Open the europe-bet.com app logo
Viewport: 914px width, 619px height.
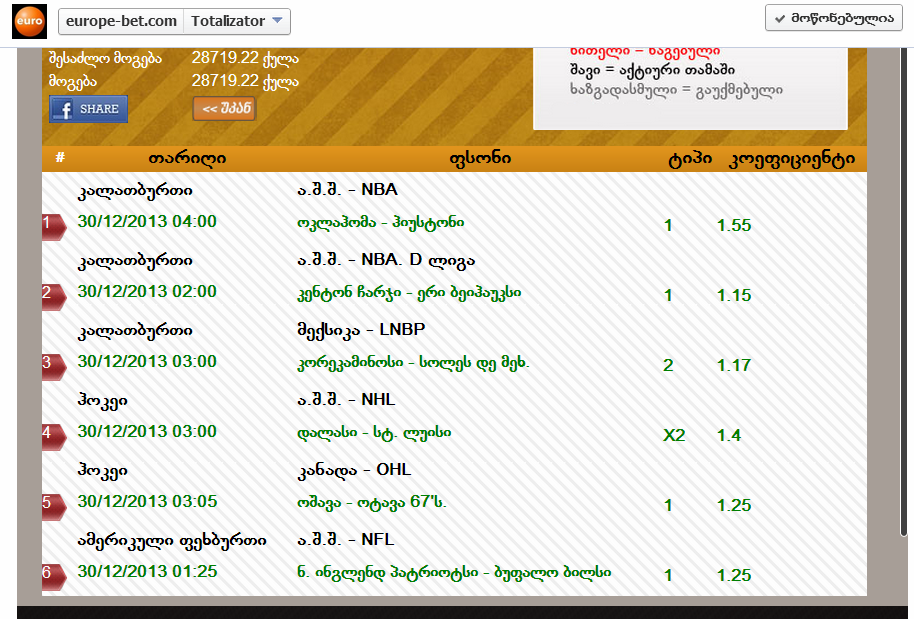[29, 21]
